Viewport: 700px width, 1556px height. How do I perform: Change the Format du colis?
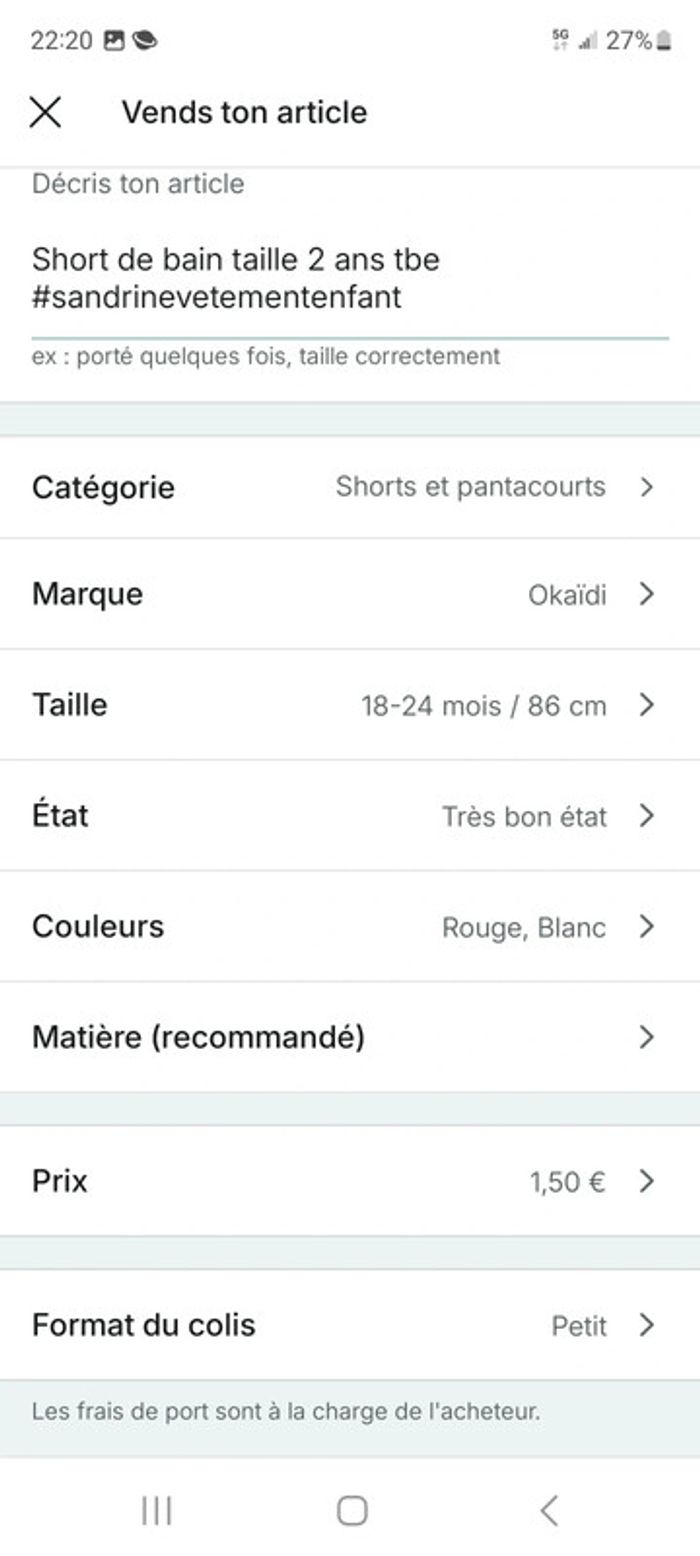350,1325
